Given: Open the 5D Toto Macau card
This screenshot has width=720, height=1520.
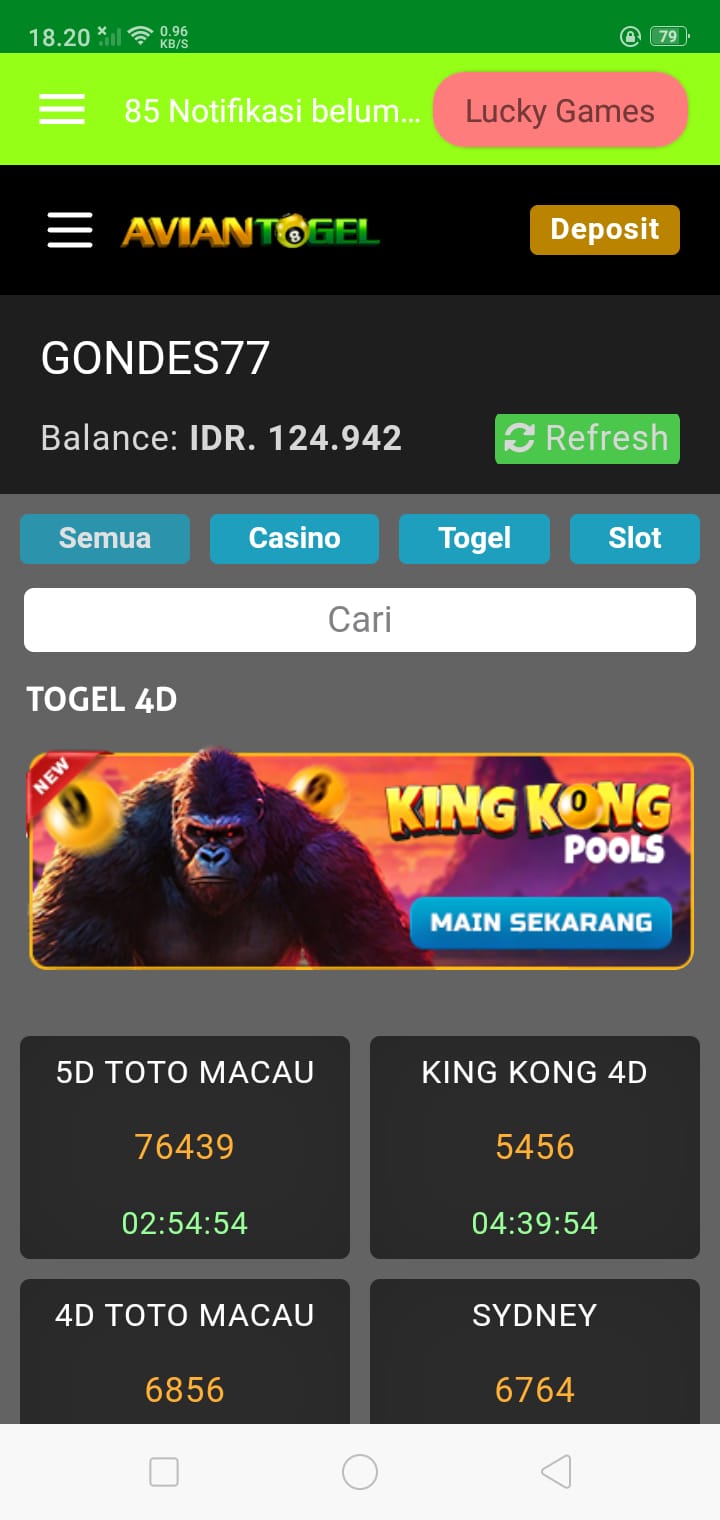Looking at the screenshot, I should tap(185, 1147).
